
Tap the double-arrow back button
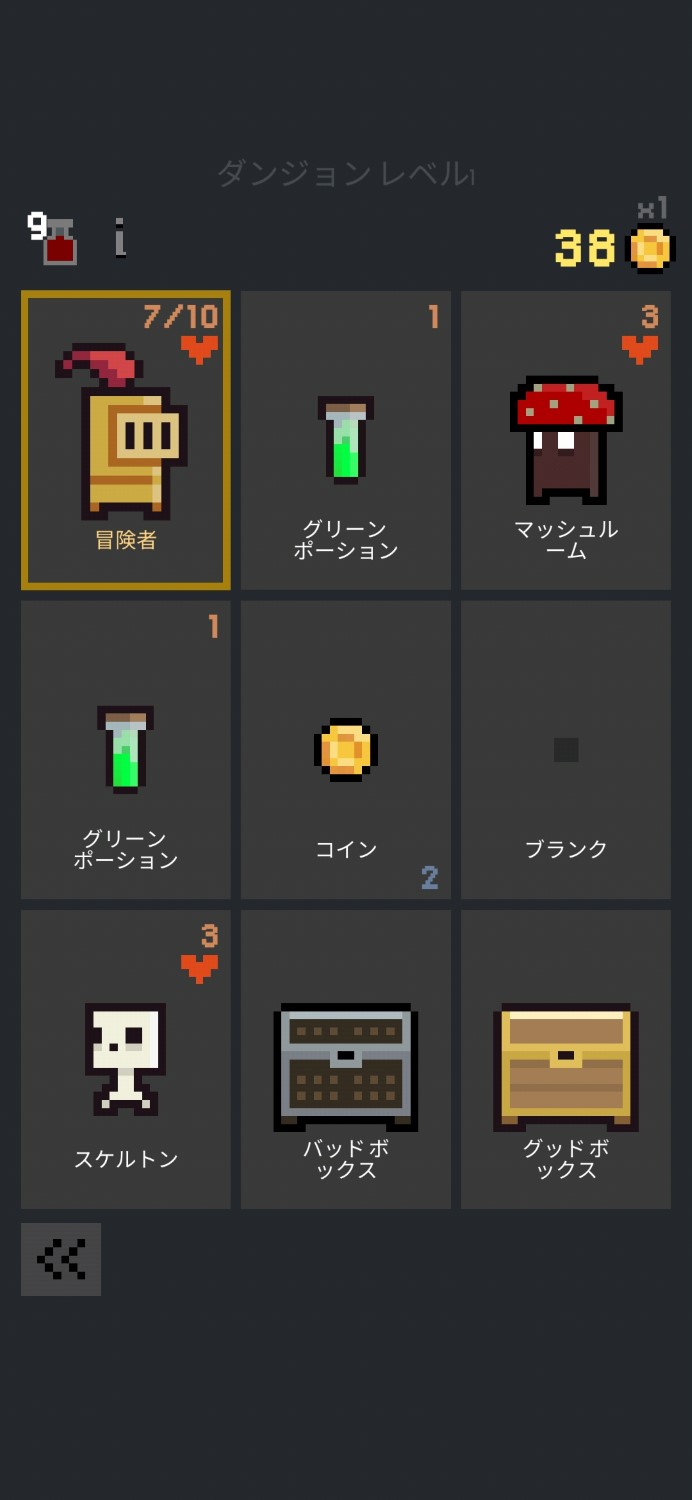[61, 1259]
